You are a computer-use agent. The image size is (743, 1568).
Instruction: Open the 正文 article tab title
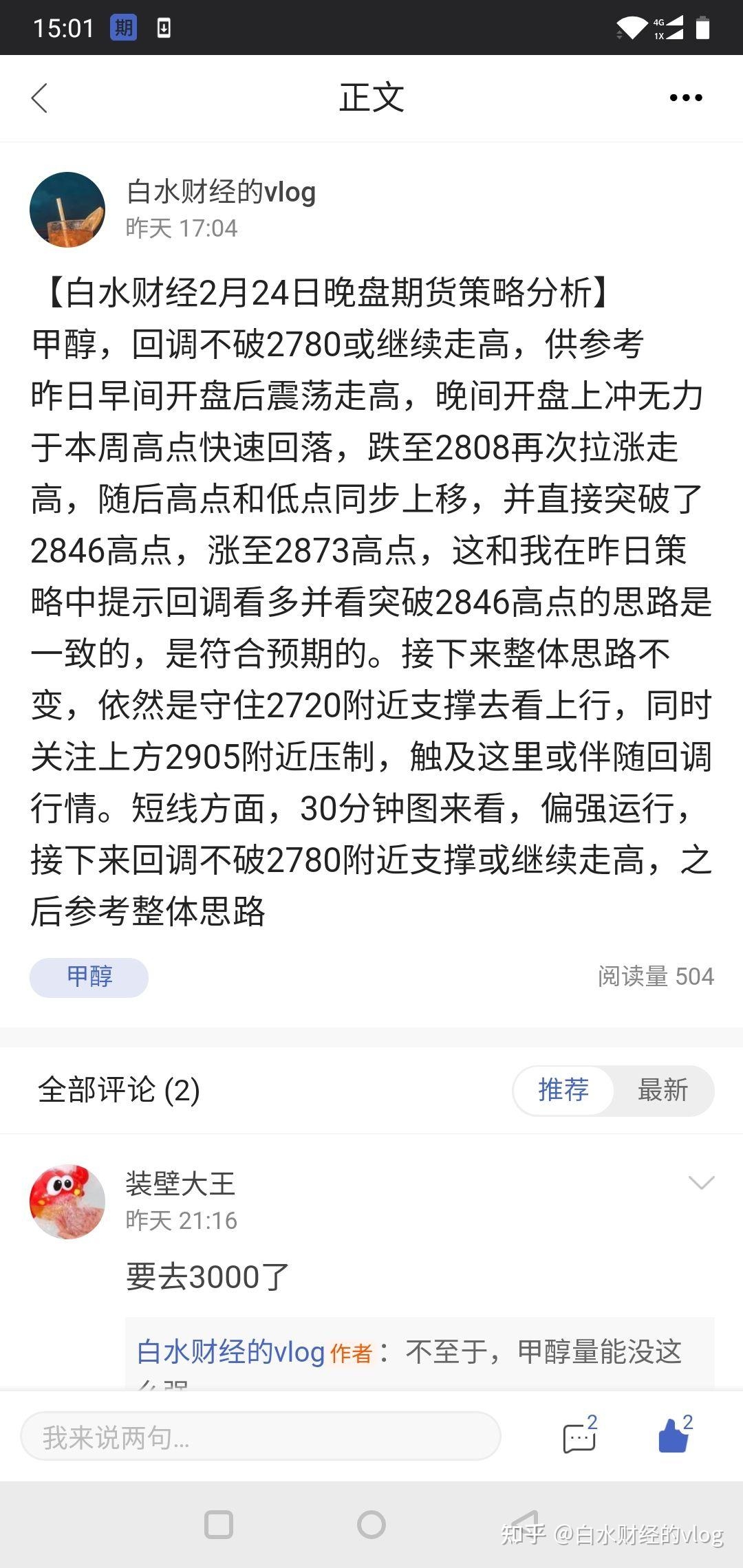[x=371, y=98]
